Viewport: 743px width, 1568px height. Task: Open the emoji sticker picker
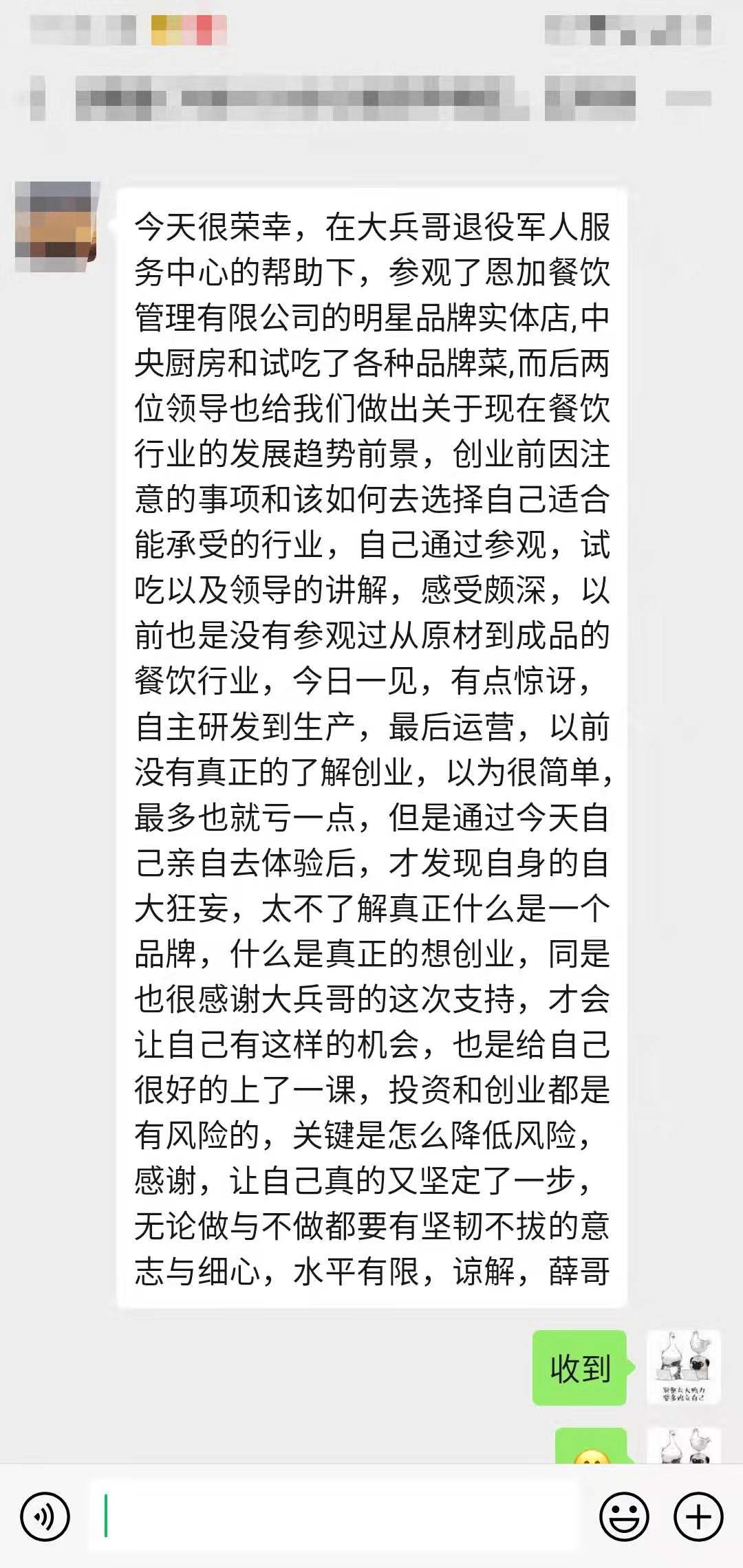click(624, 1516)
